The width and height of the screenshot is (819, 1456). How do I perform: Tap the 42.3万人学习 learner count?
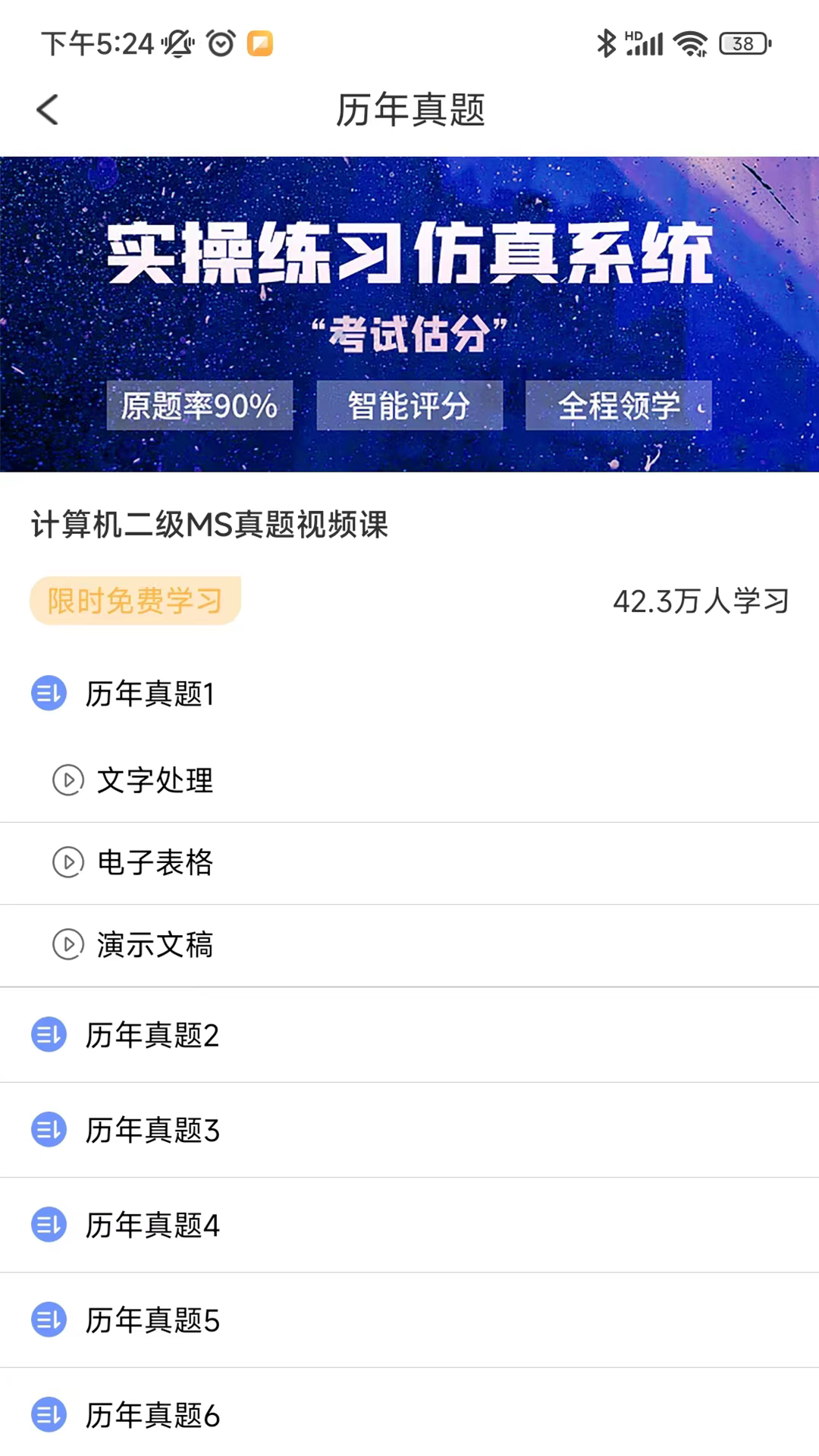point(701,601)
